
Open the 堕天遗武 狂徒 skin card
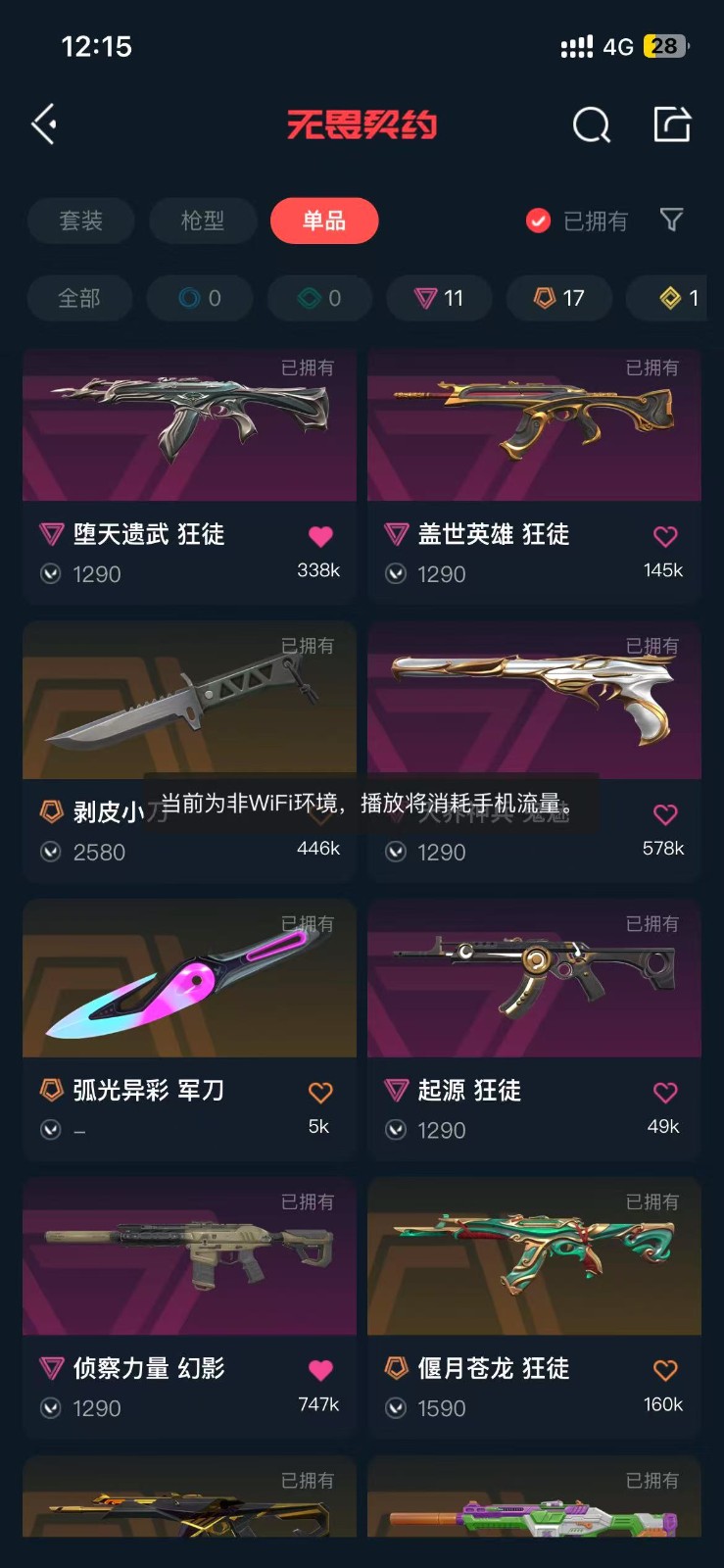click(189, 475)
